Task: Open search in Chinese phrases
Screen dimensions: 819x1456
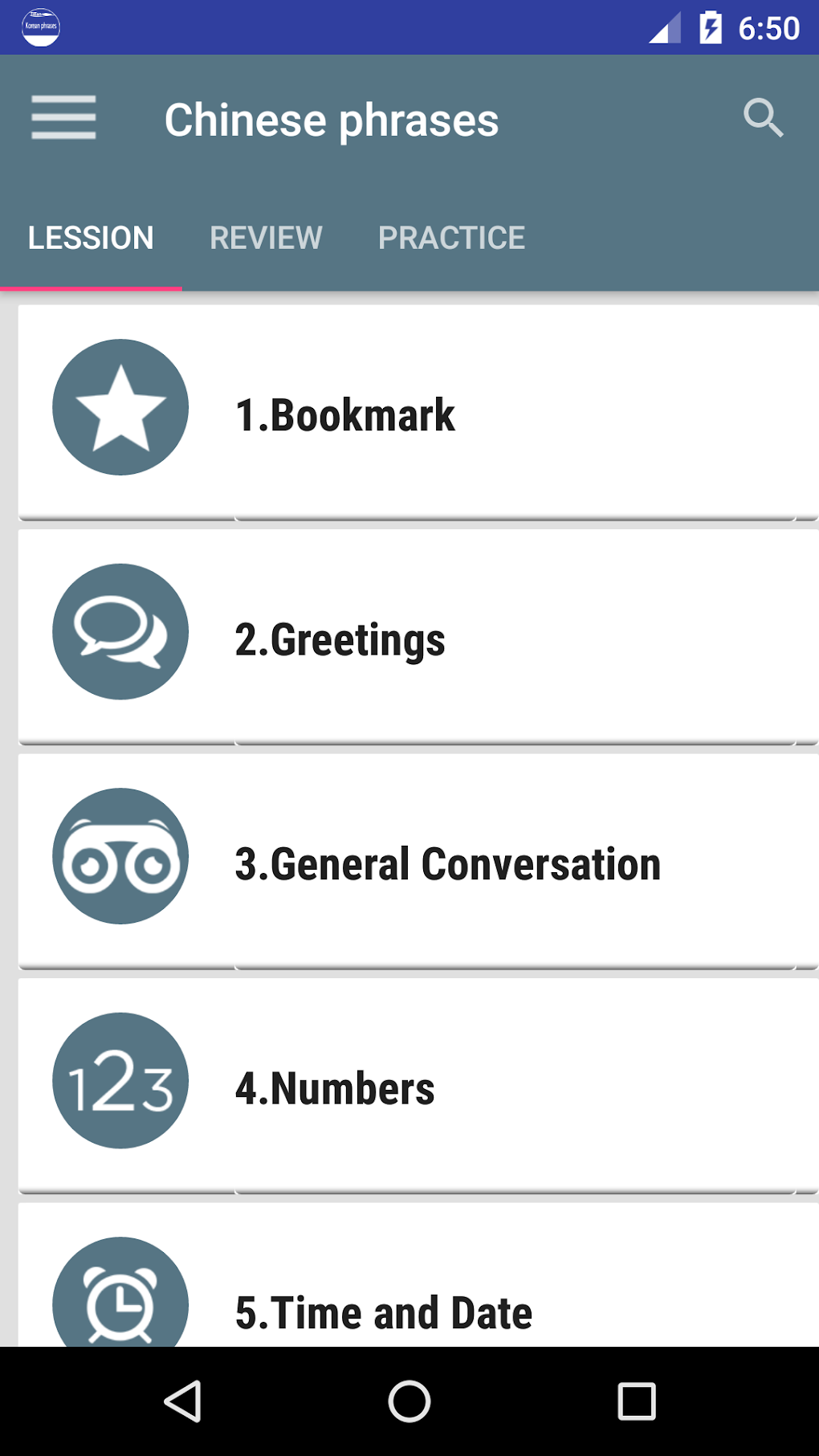Action: 762,118
